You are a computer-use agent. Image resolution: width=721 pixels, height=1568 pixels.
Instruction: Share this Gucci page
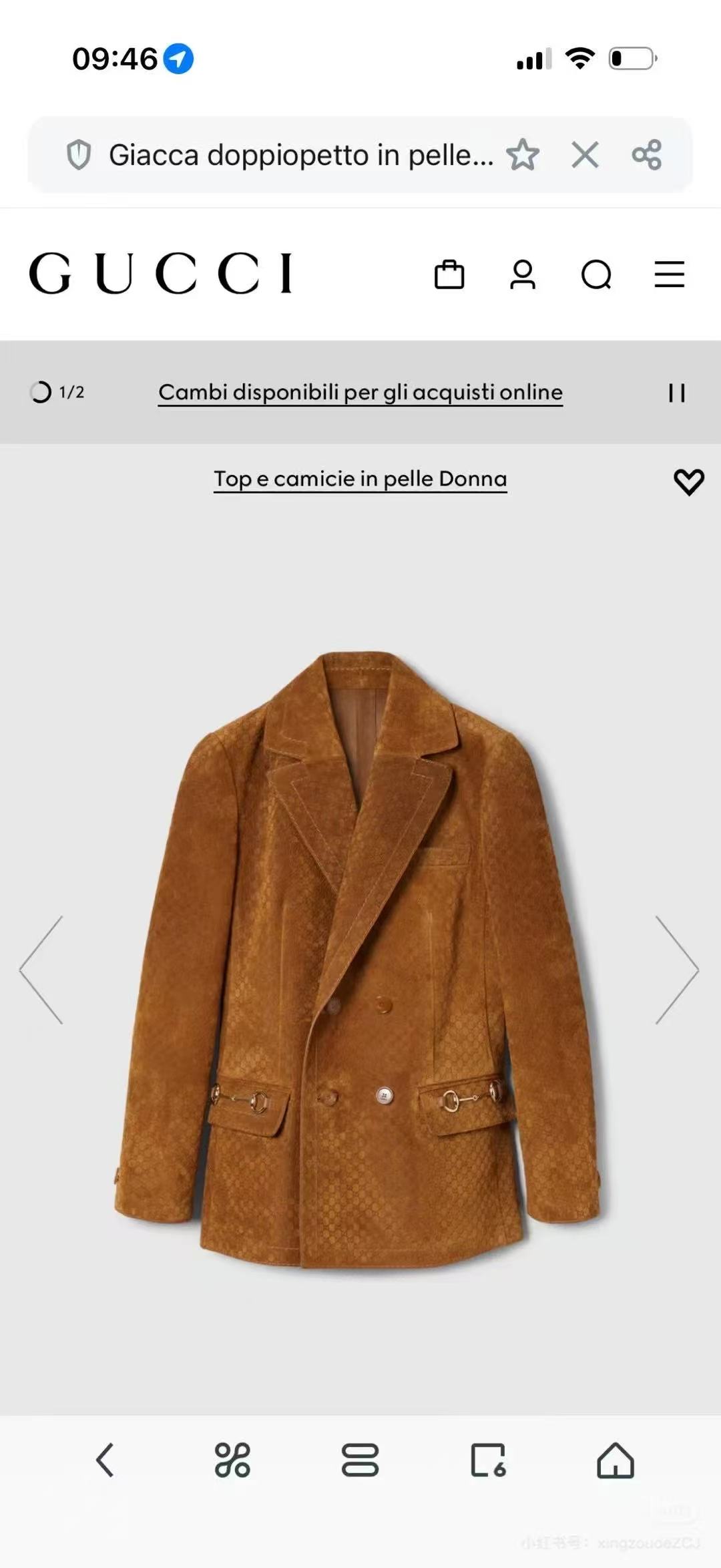(646, 155)
